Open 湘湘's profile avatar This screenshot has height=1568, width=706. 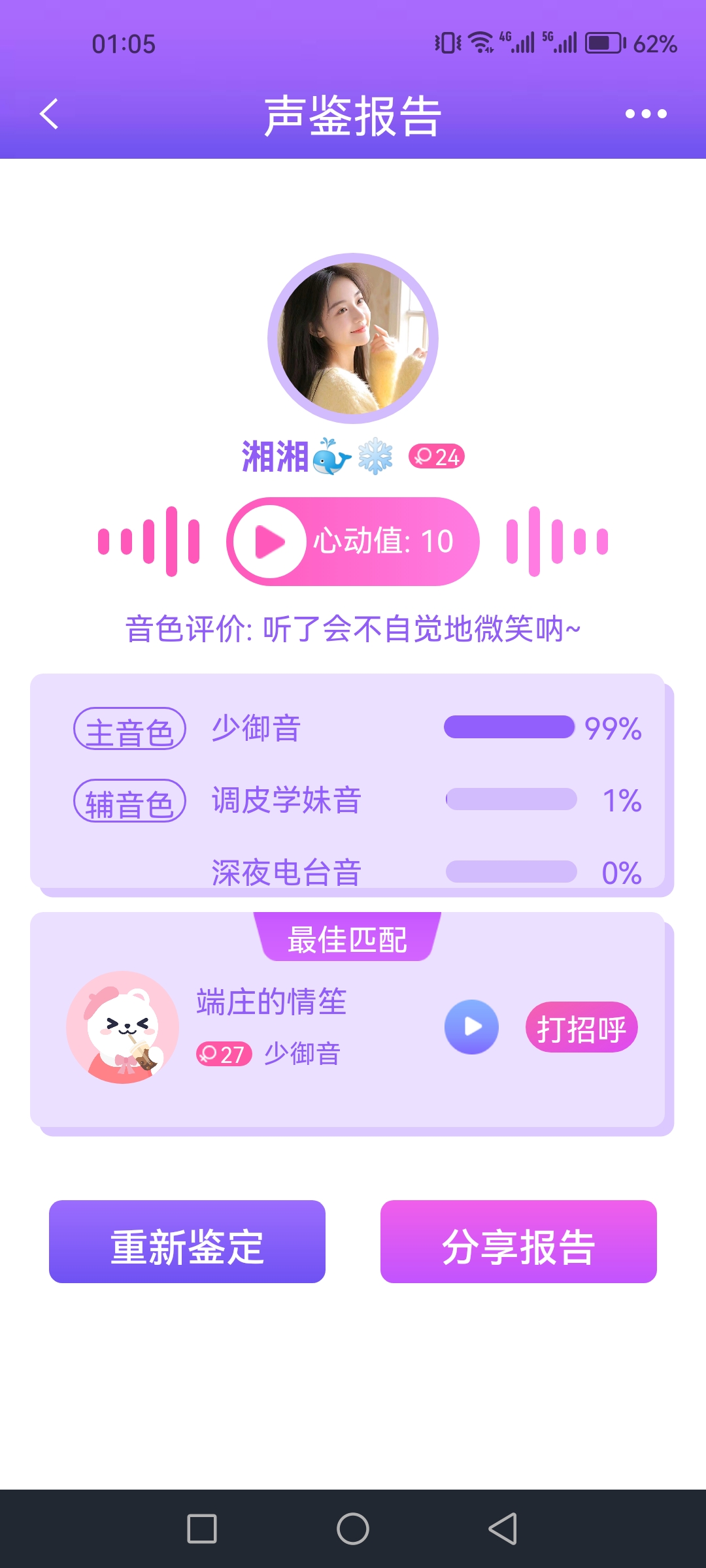[353, 338]
